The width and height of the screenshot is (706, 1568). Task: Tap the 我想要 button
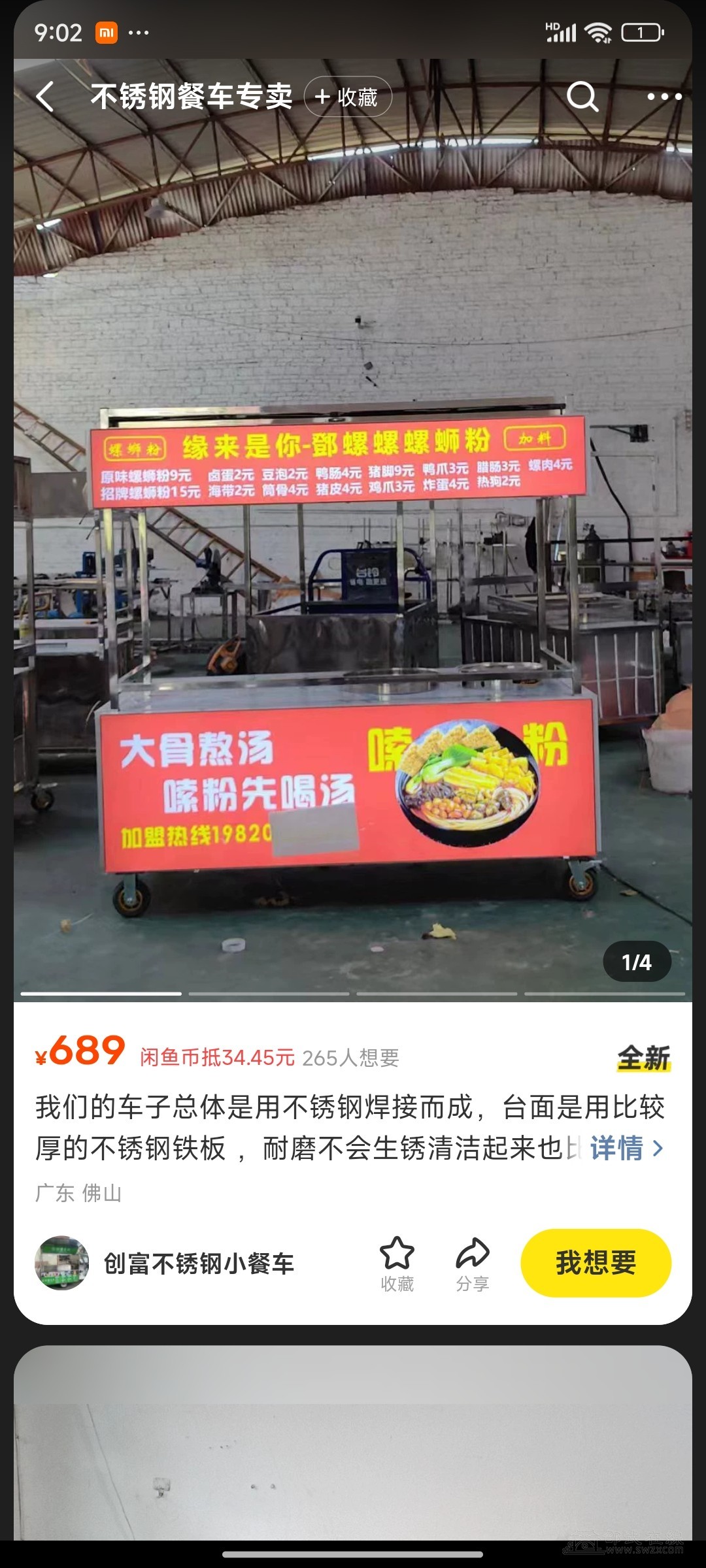[596, 1262]
